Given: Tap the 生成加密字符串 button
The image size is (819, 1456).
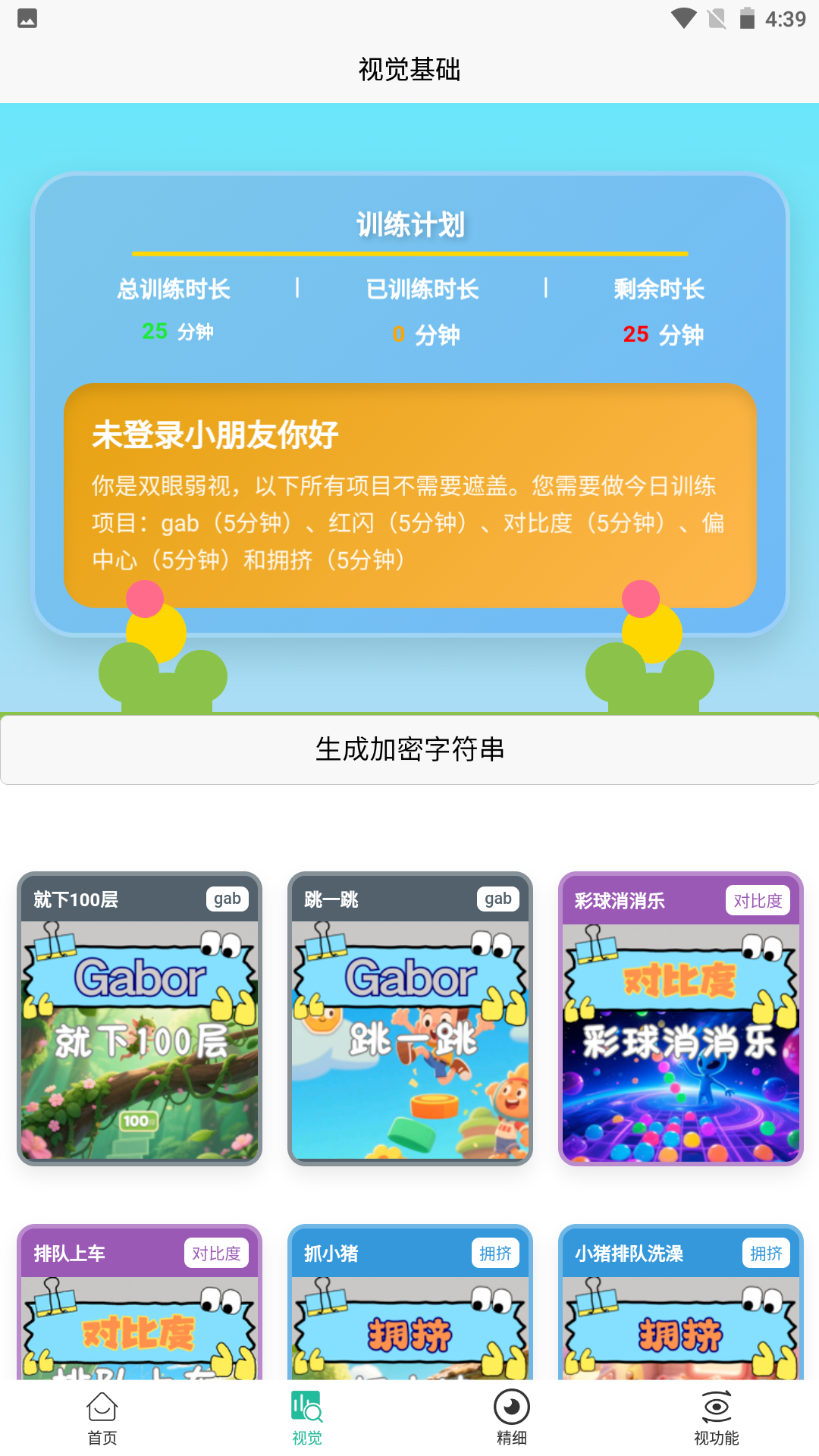Looking at the screenshot, I should (409, 750).
